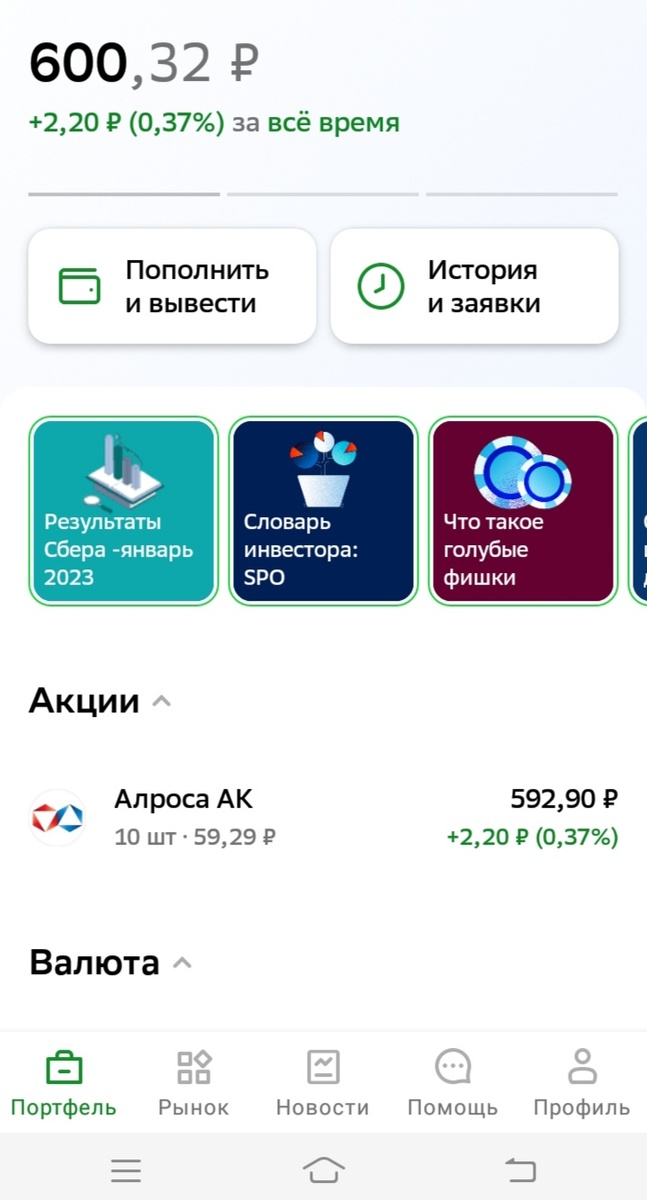The image size is (647, 1200).
Task: View Словарь инвестора: SPO story
Action: (x=322, y=512)
